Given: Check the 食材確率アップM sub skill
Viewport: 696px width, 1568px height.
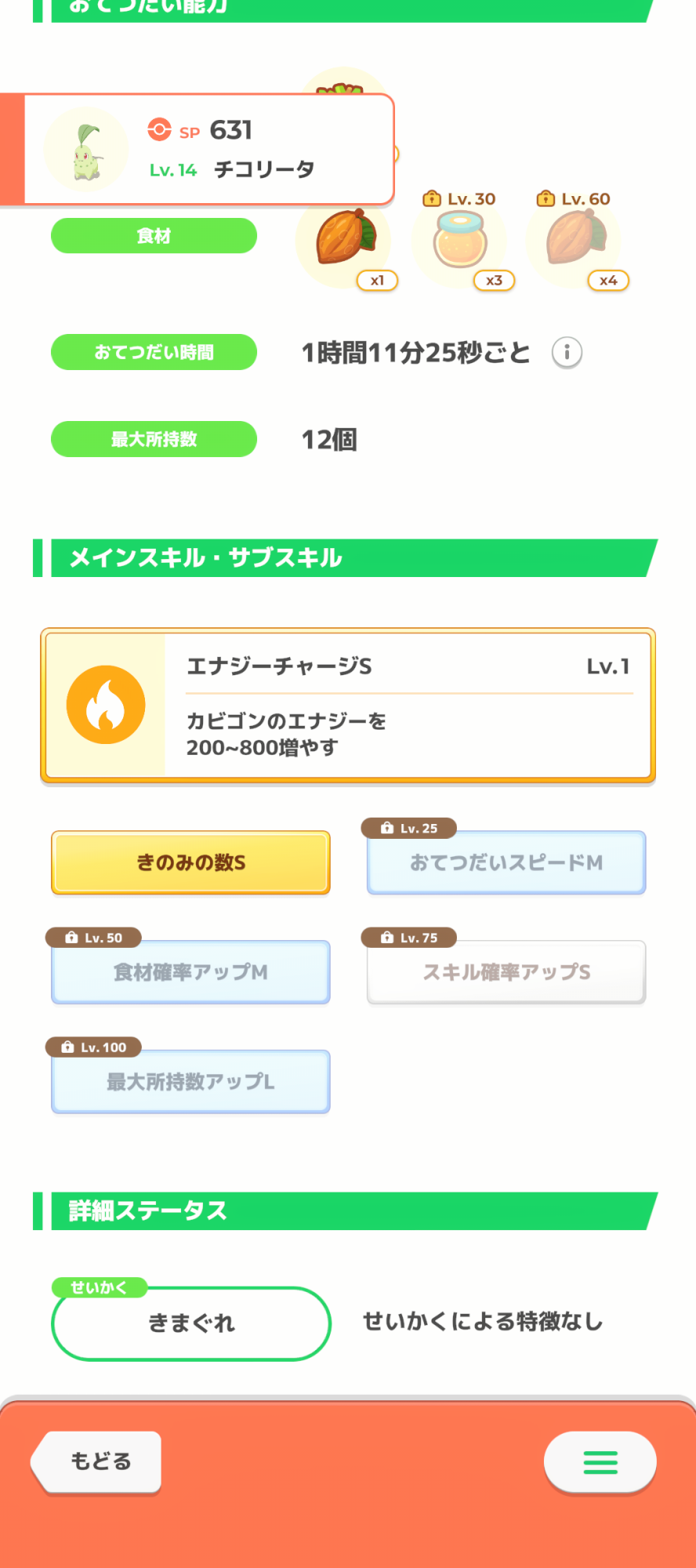Looking at the screenshot, I should [x=190, y=972].
